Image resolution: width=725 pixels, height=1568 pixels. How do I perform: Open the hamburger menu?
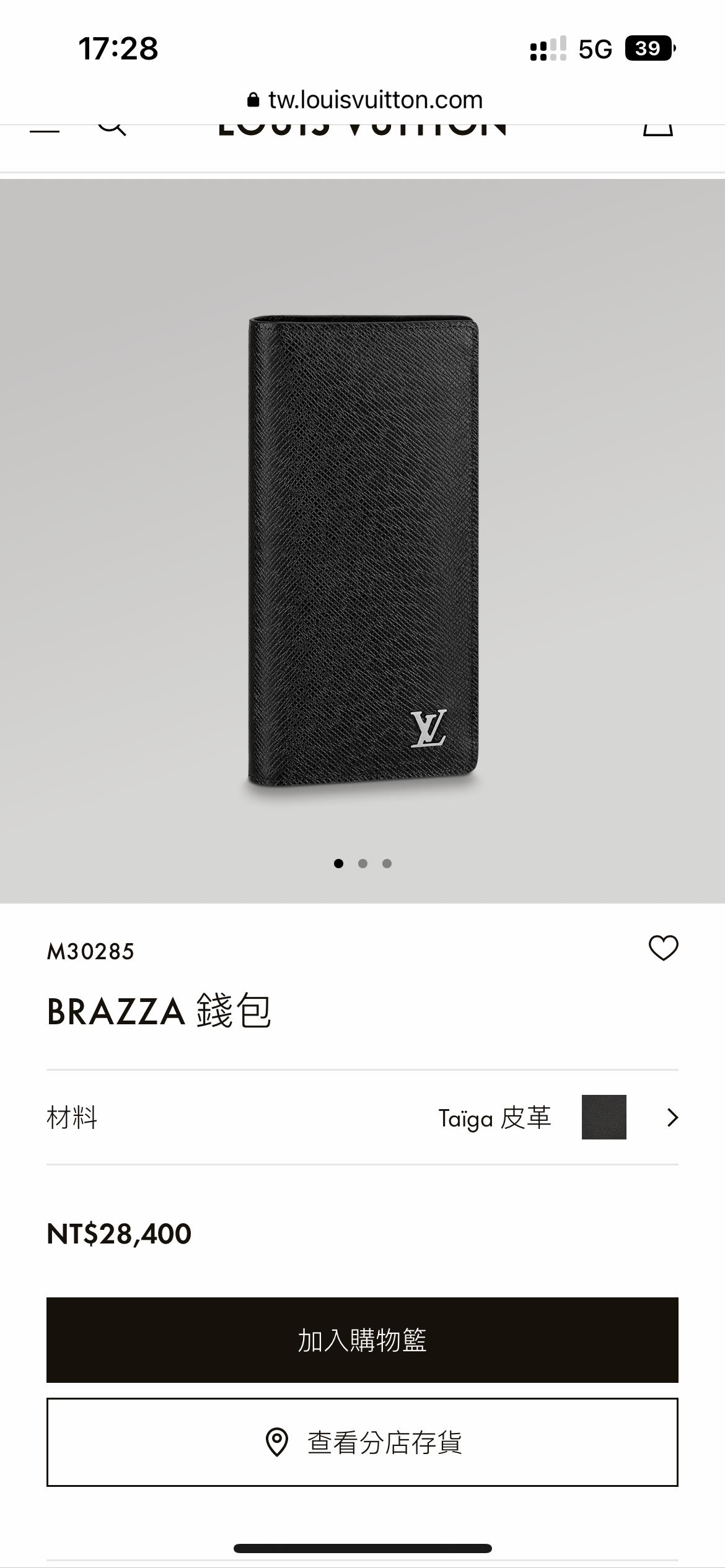click(x=45, y=129)
